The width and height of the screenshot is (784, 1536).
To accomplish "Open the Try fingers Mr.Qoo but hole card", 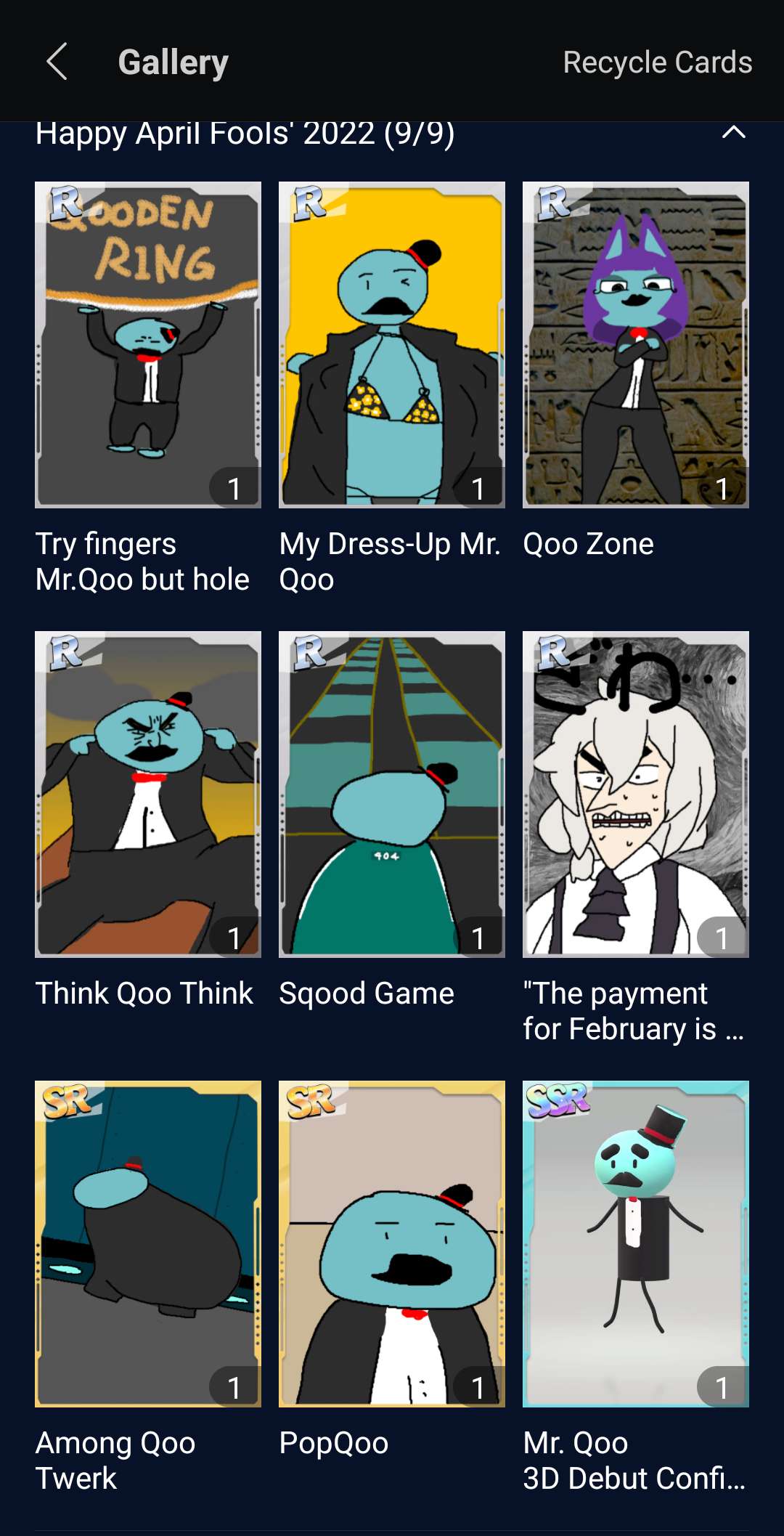I will click(x=148, y=344).
